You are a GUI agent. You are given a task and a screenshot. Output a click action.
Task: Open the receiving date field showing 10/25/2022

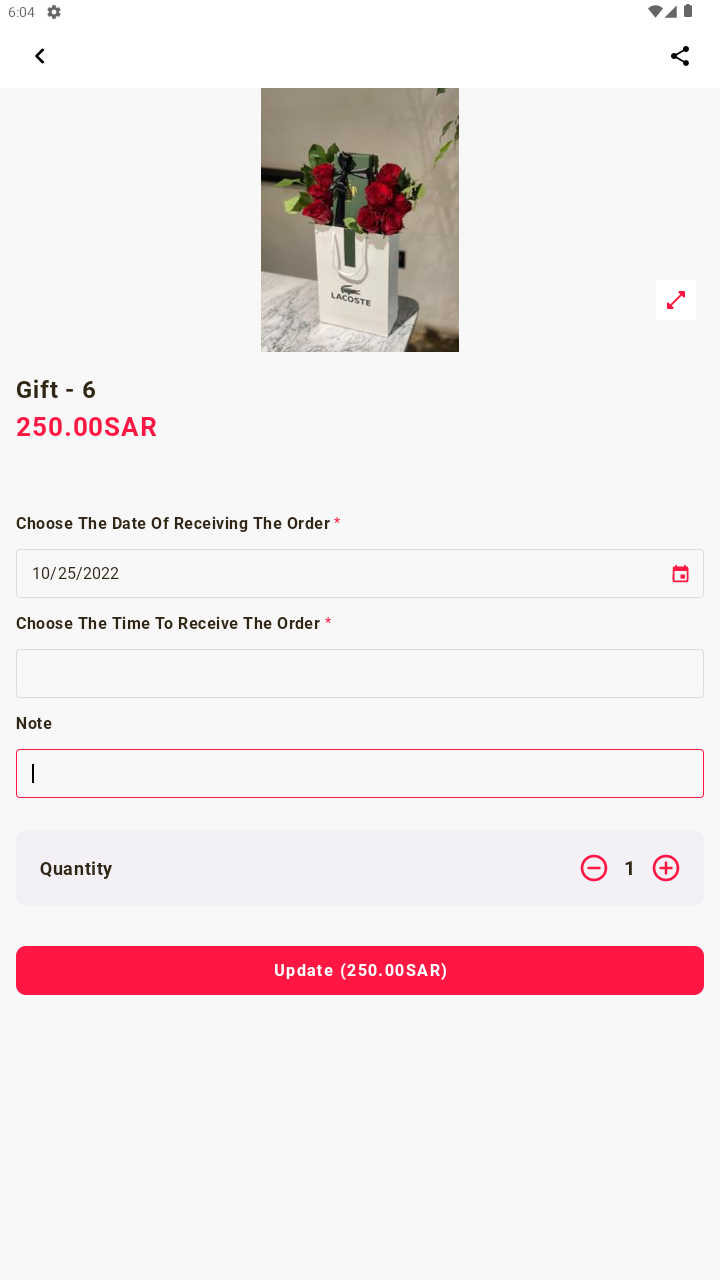[340, 573]
